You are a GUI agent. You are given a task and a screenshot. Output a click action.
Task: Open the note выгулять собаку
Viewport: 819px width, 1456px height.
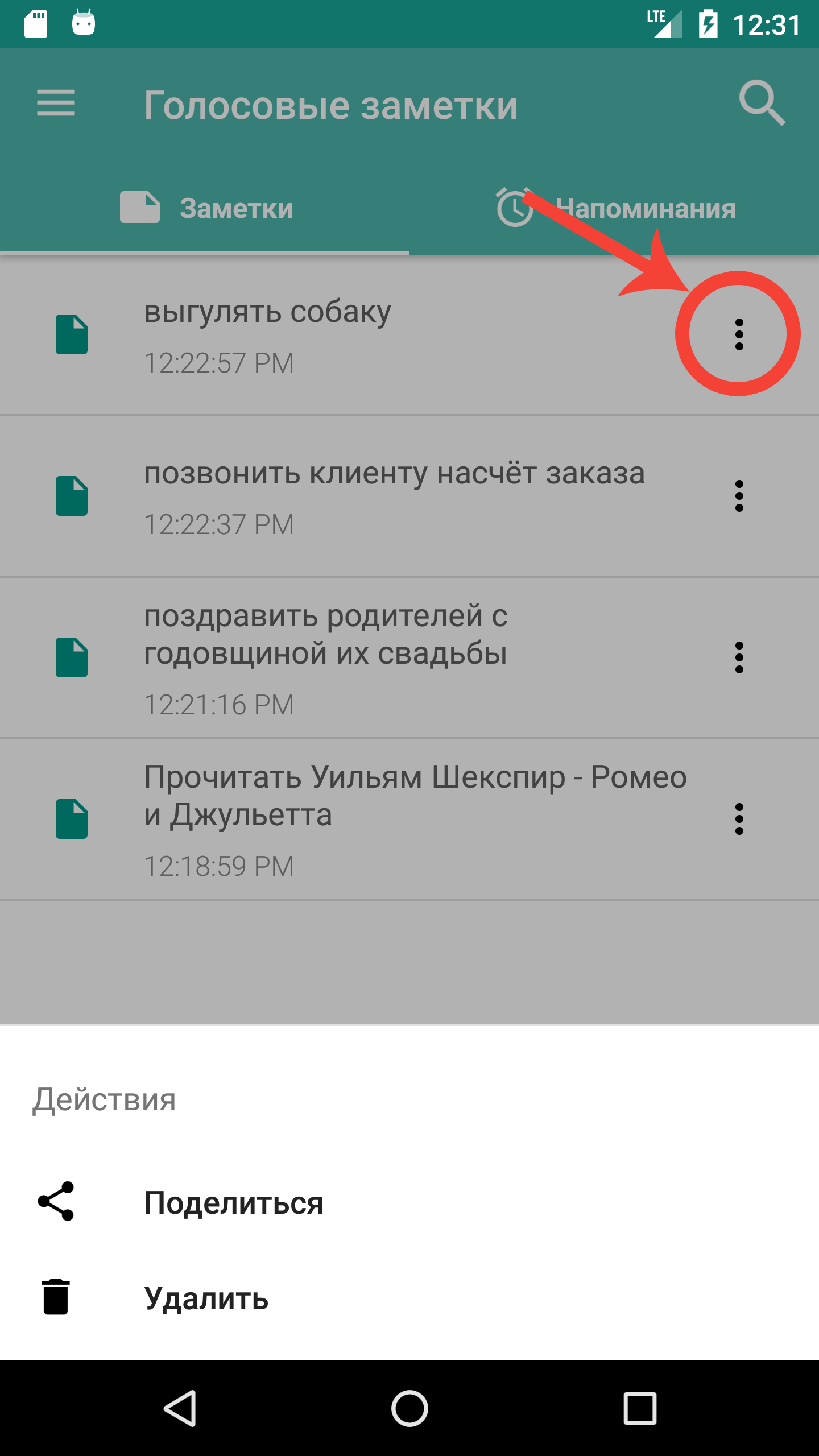pos(341,336)
